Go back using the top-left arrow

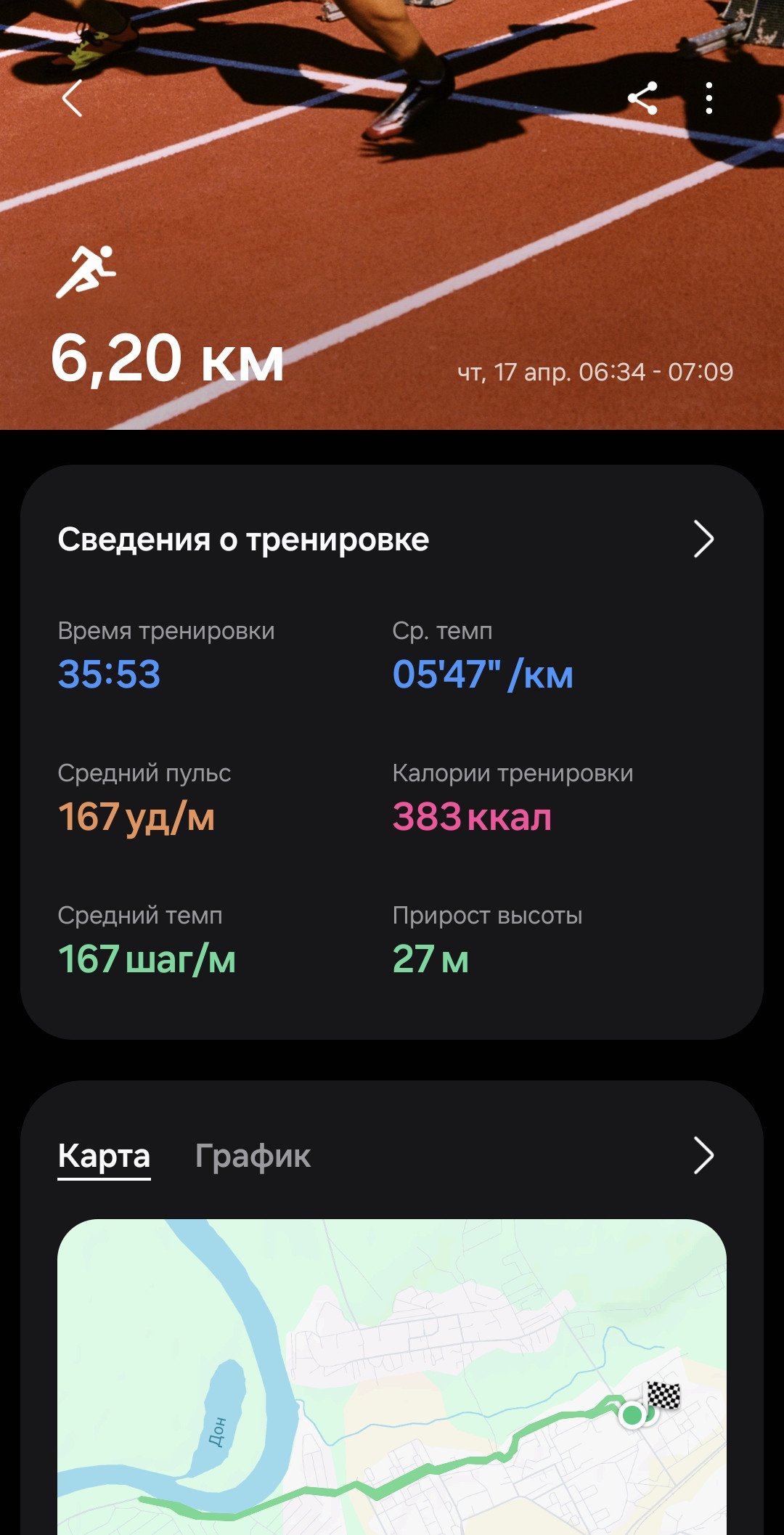pyautogui.click(x=72, y=98)
